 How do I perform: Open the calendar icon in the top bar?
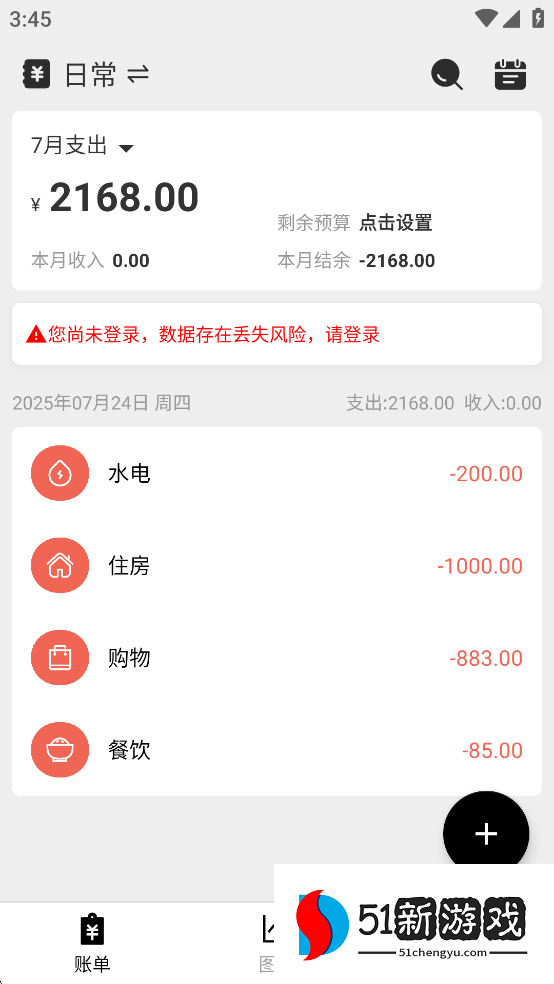tap(510, 75)
